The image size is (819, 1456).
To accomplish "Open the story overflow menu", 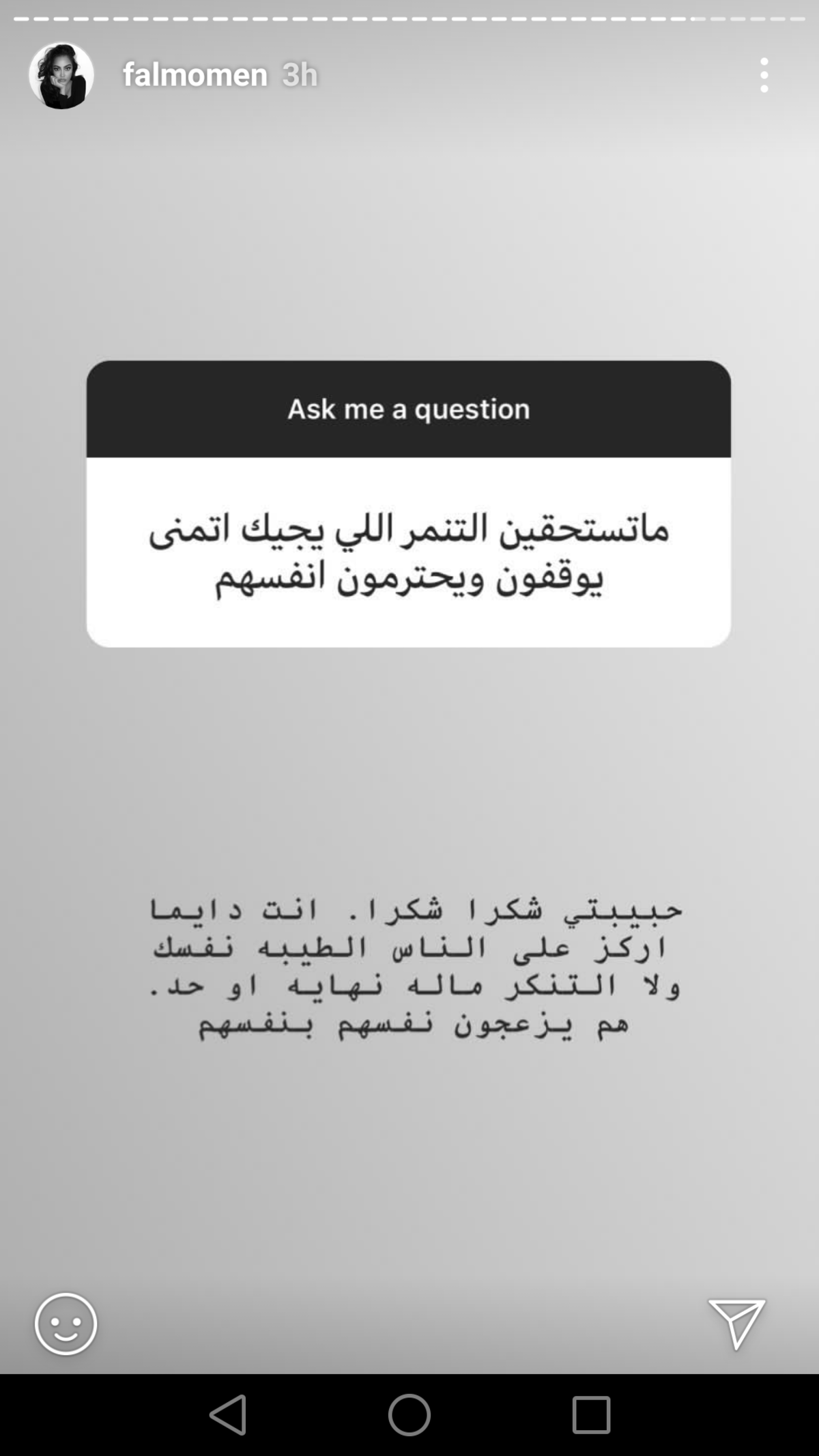I will tap(764, 75).
